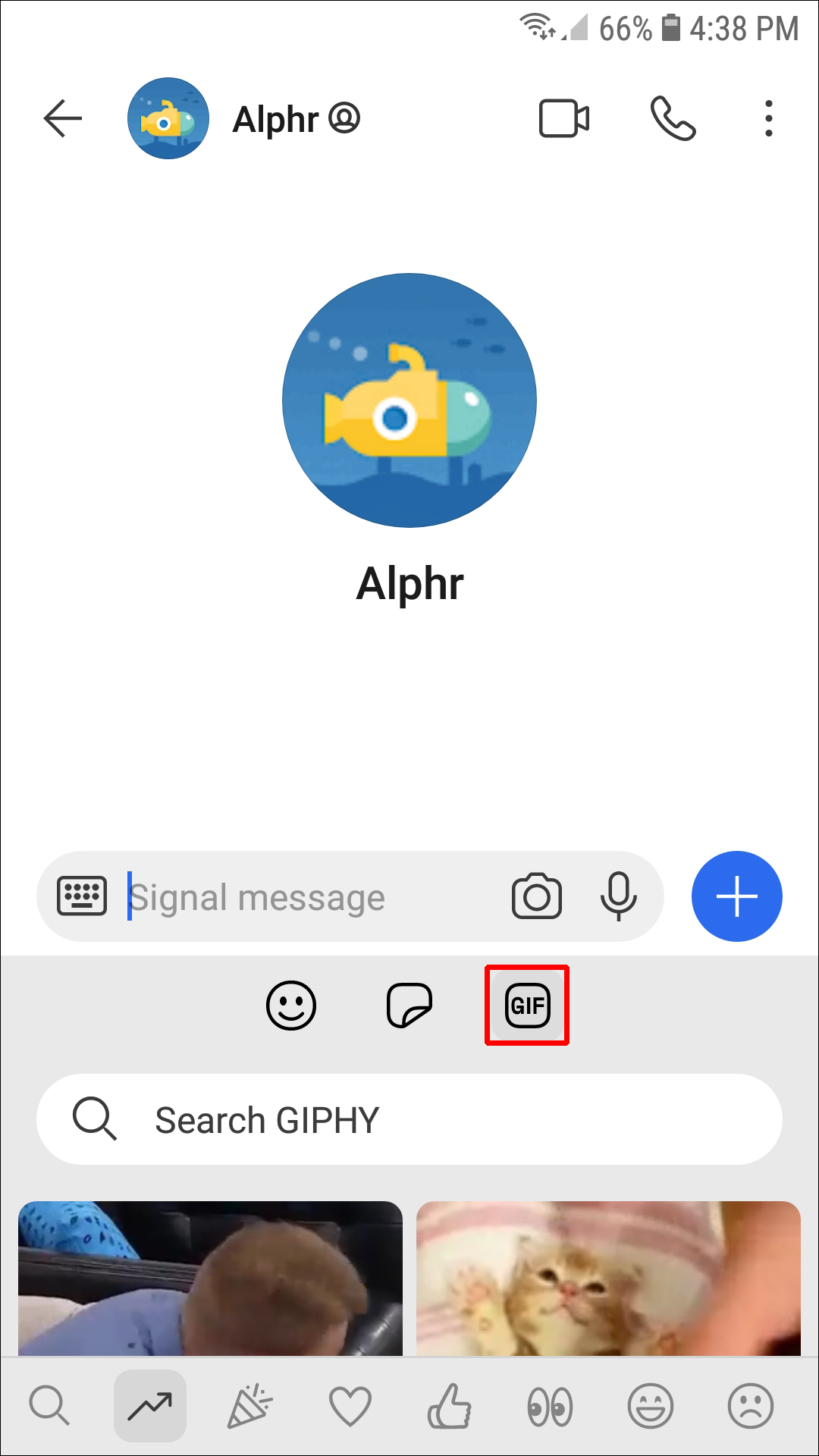This screenshot has height=1456, width=819.
Task: Tap the Search GIPHY box
Action: coord(409,1119)
